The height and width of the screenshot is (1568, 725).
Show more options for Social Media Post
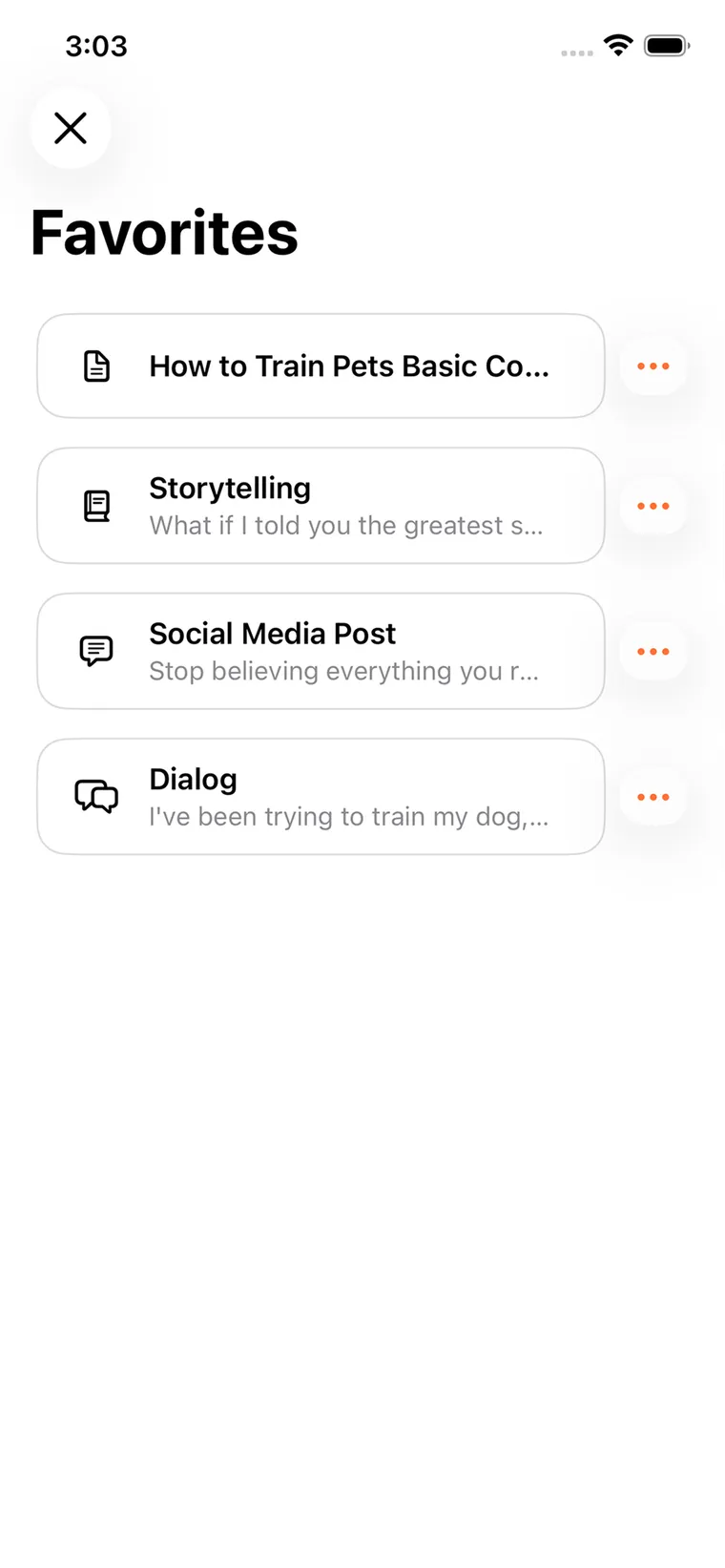(653, 652)
